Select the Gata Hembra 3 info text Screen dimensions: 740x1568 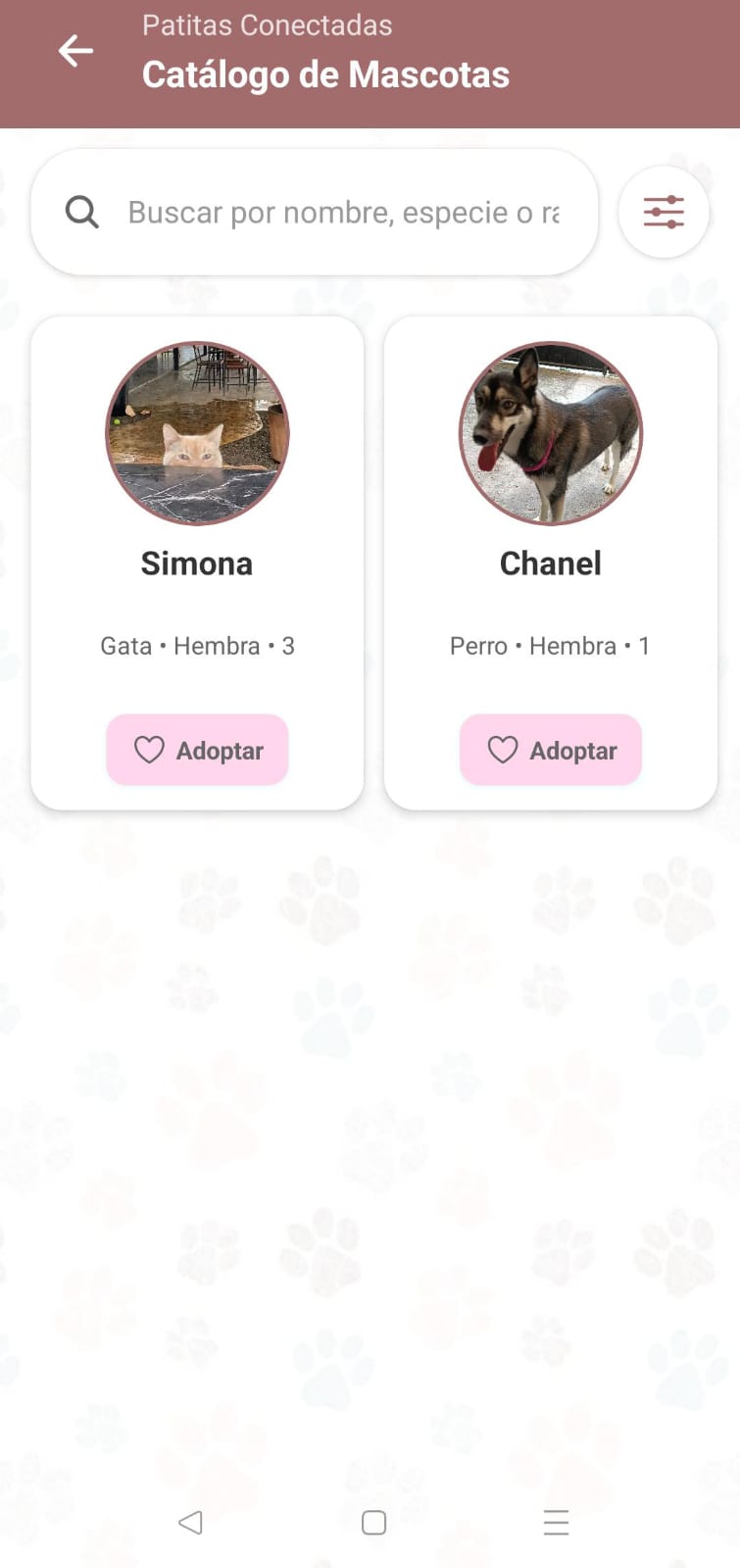tap(197, 646)
